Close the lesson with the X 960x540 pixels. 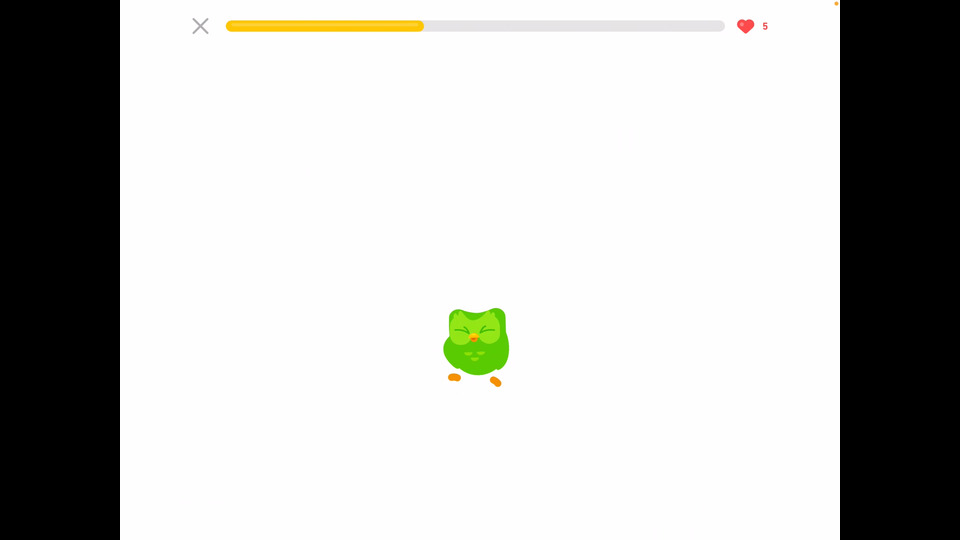pos(200,26)
